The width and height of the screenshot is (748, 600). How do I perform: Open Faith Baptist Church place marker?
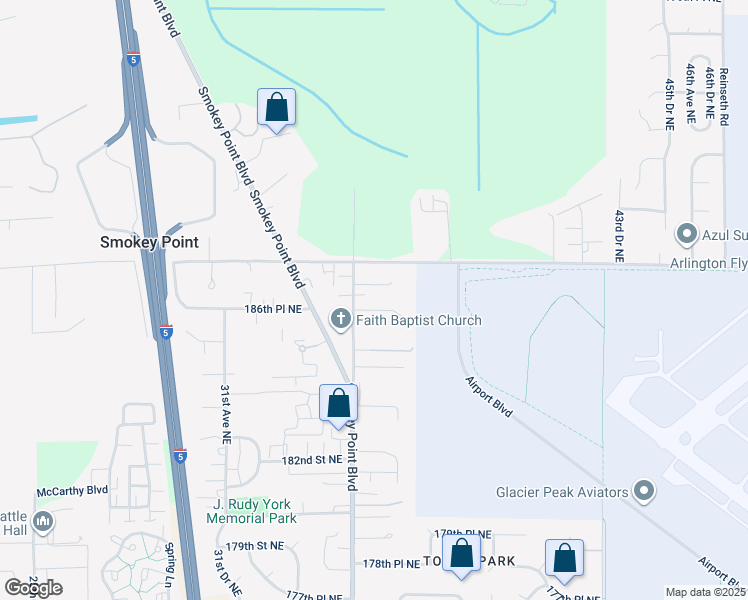point(341,319)
